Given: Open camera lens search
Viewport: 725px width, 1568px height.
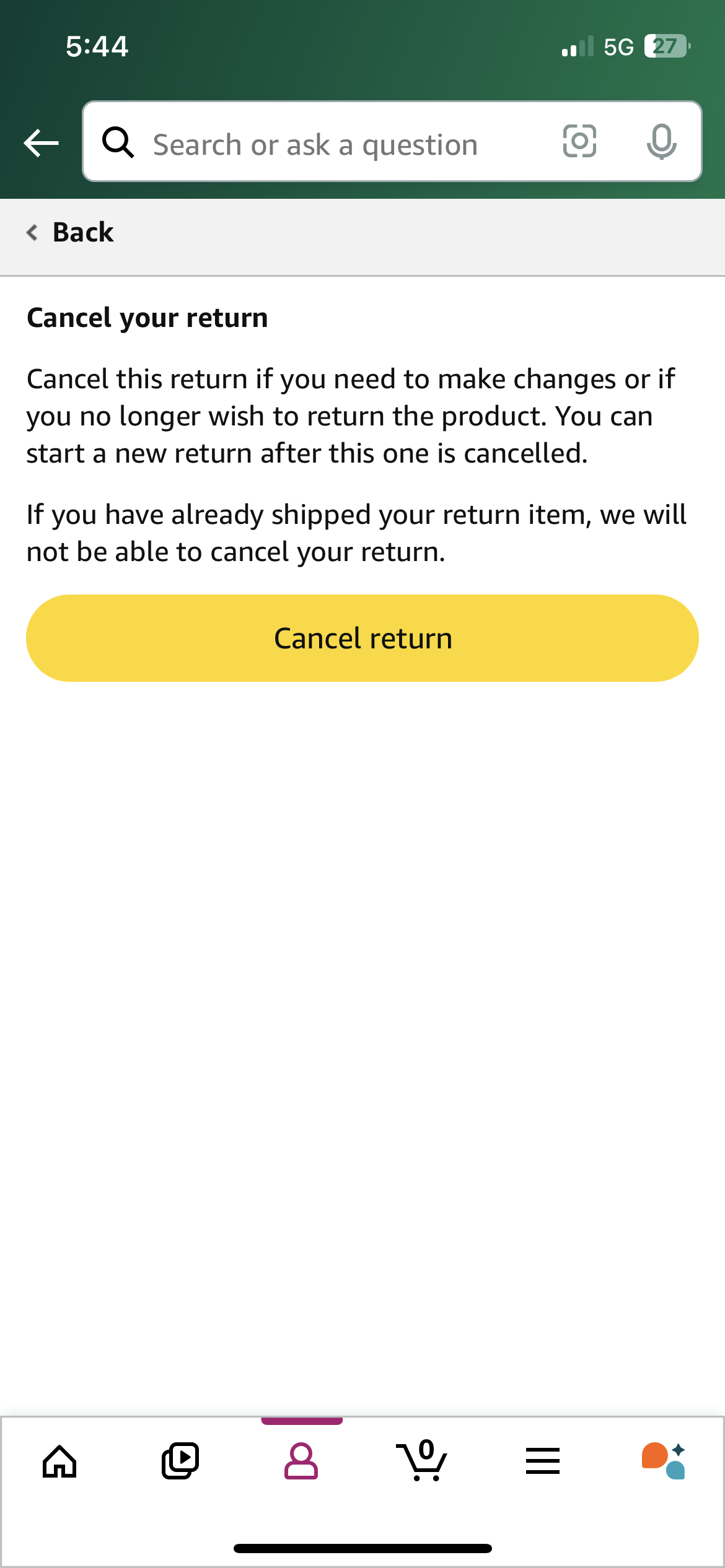Looking at the screenshot, I should point(579,142).
